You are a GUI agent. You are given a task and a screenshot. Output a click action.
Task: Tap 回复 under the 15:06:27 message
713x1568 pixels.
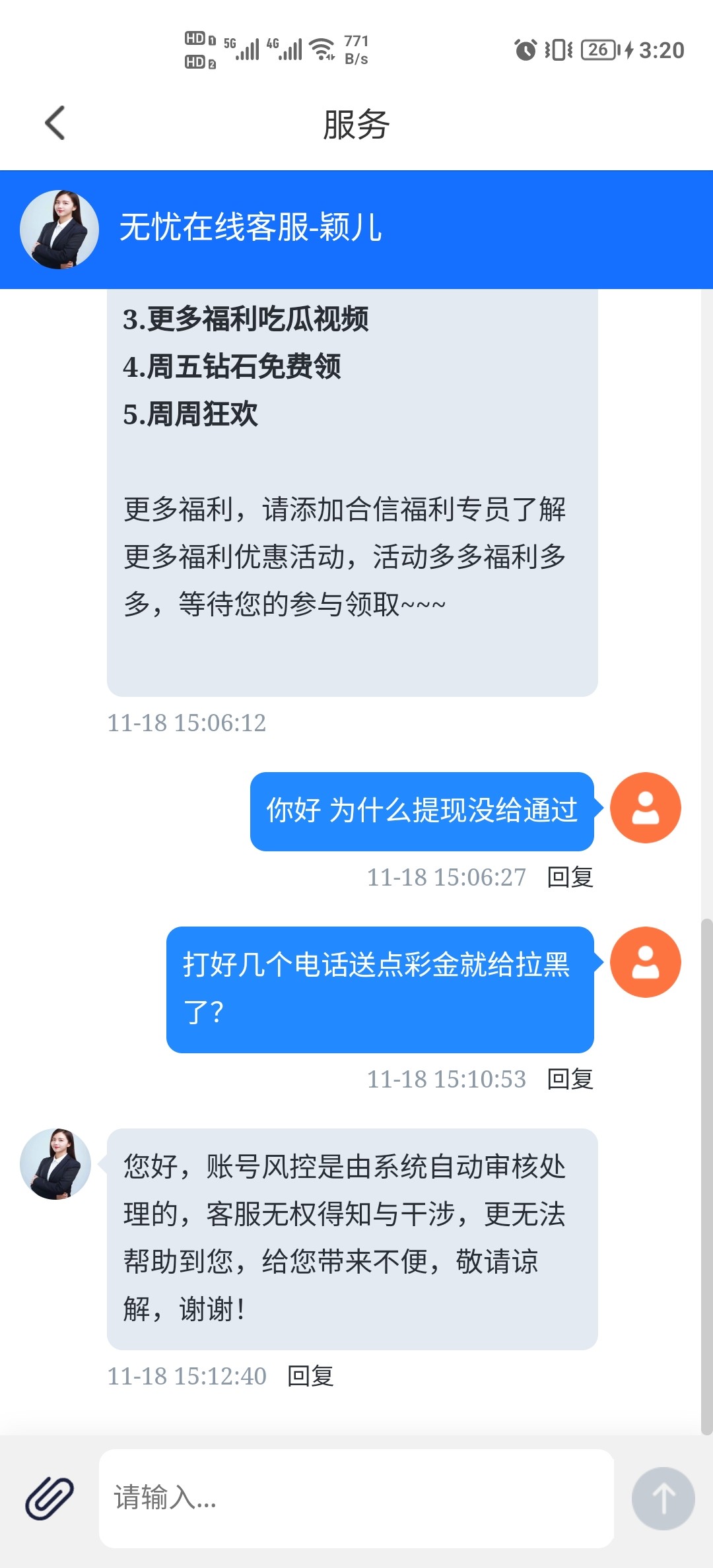point(570,877)
